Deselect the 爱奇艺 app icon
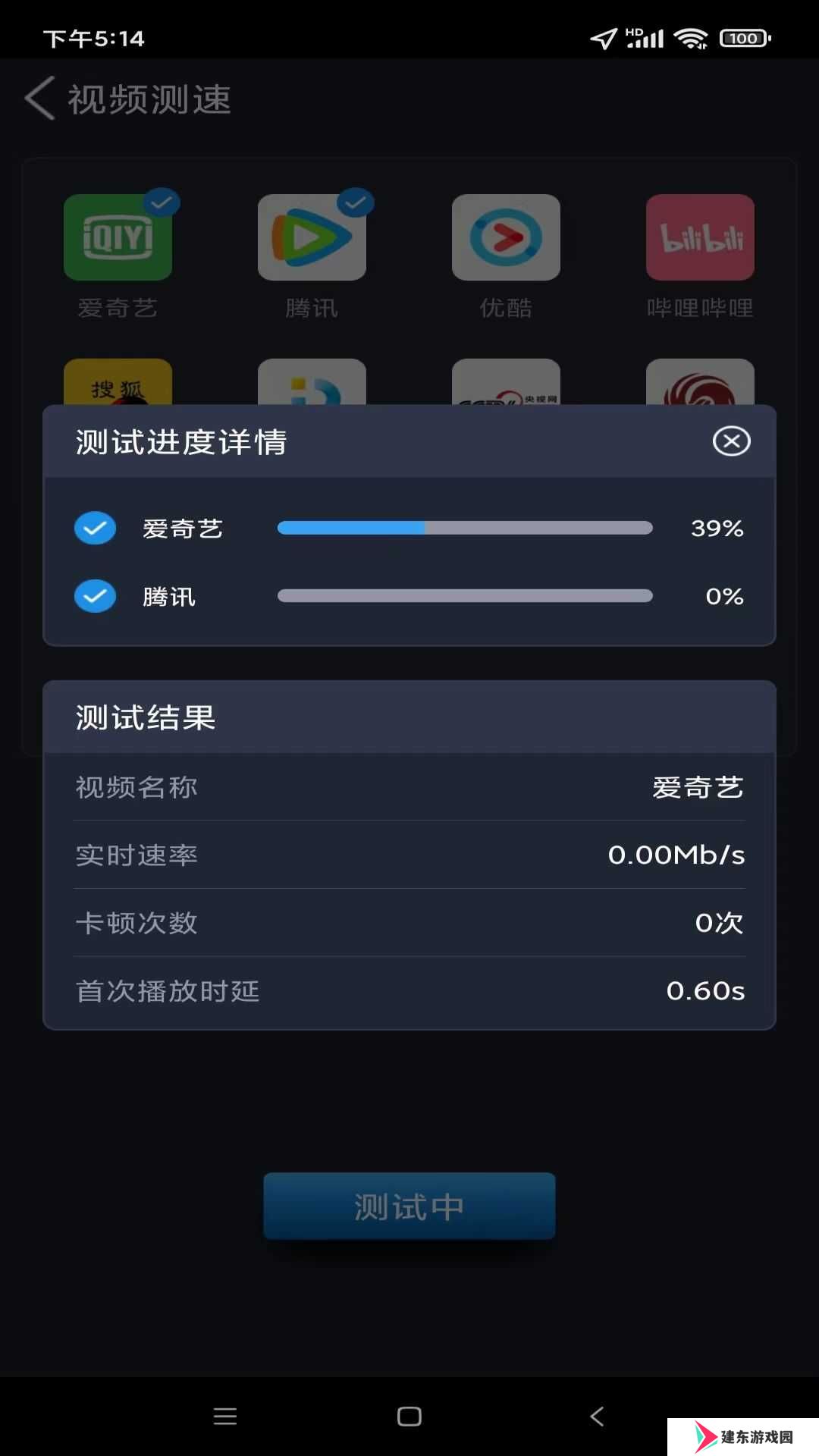 point(118,237)
